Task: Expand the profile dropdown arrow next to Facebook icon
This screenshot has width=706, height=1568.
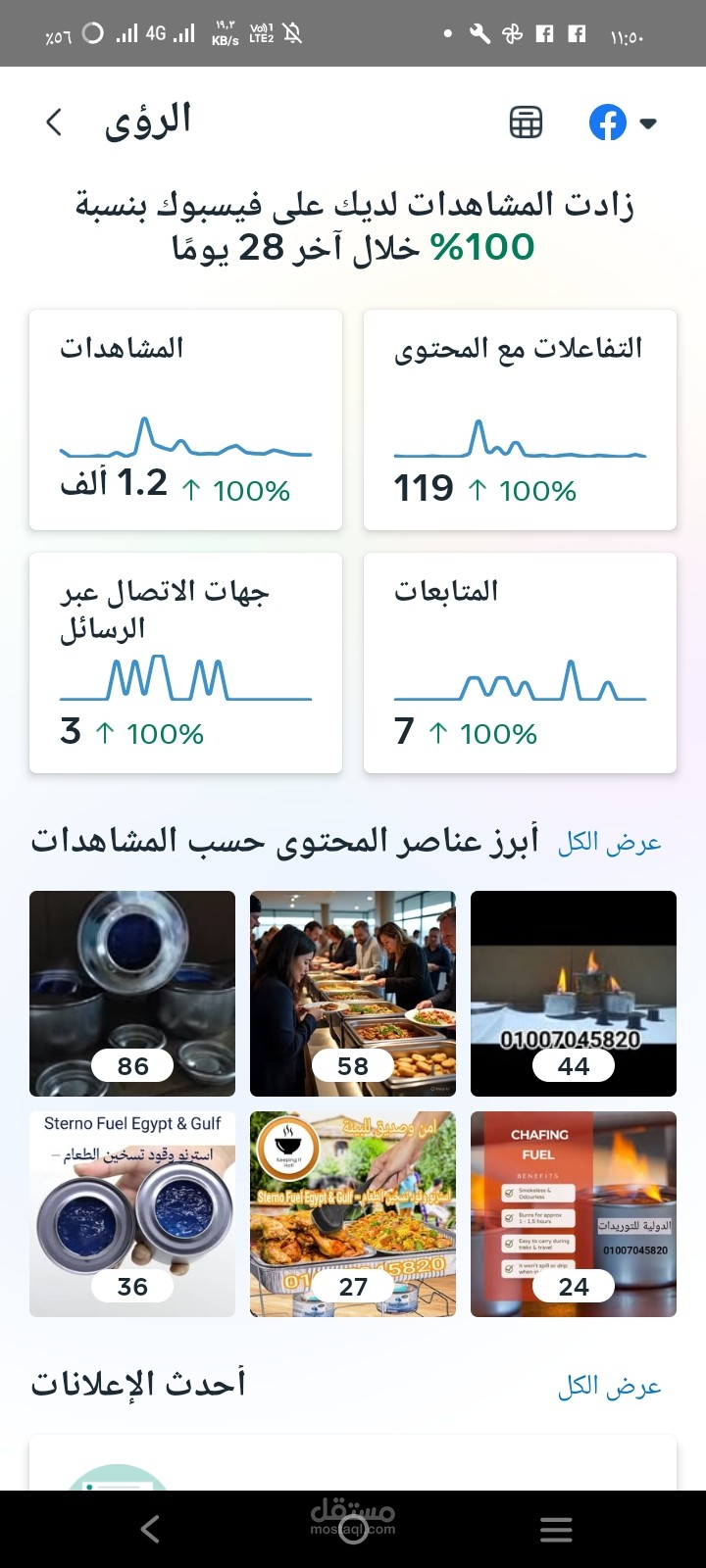Action: (x=648, y=123)
